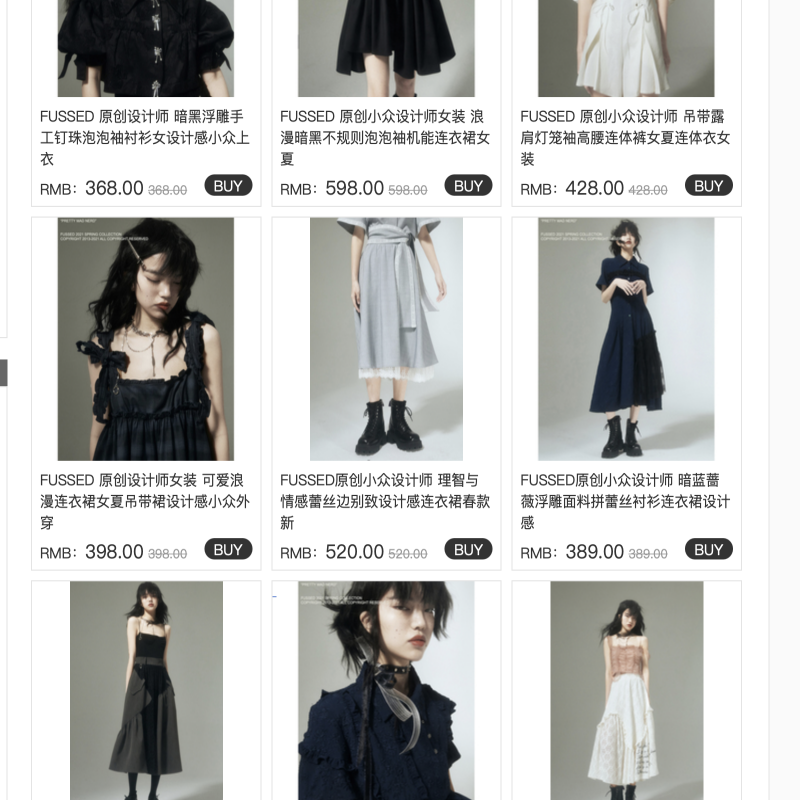Image resolution: width=800 pixels, height=800 pixels.
Task: View the pink top white skirt tile
Action: 626,690
